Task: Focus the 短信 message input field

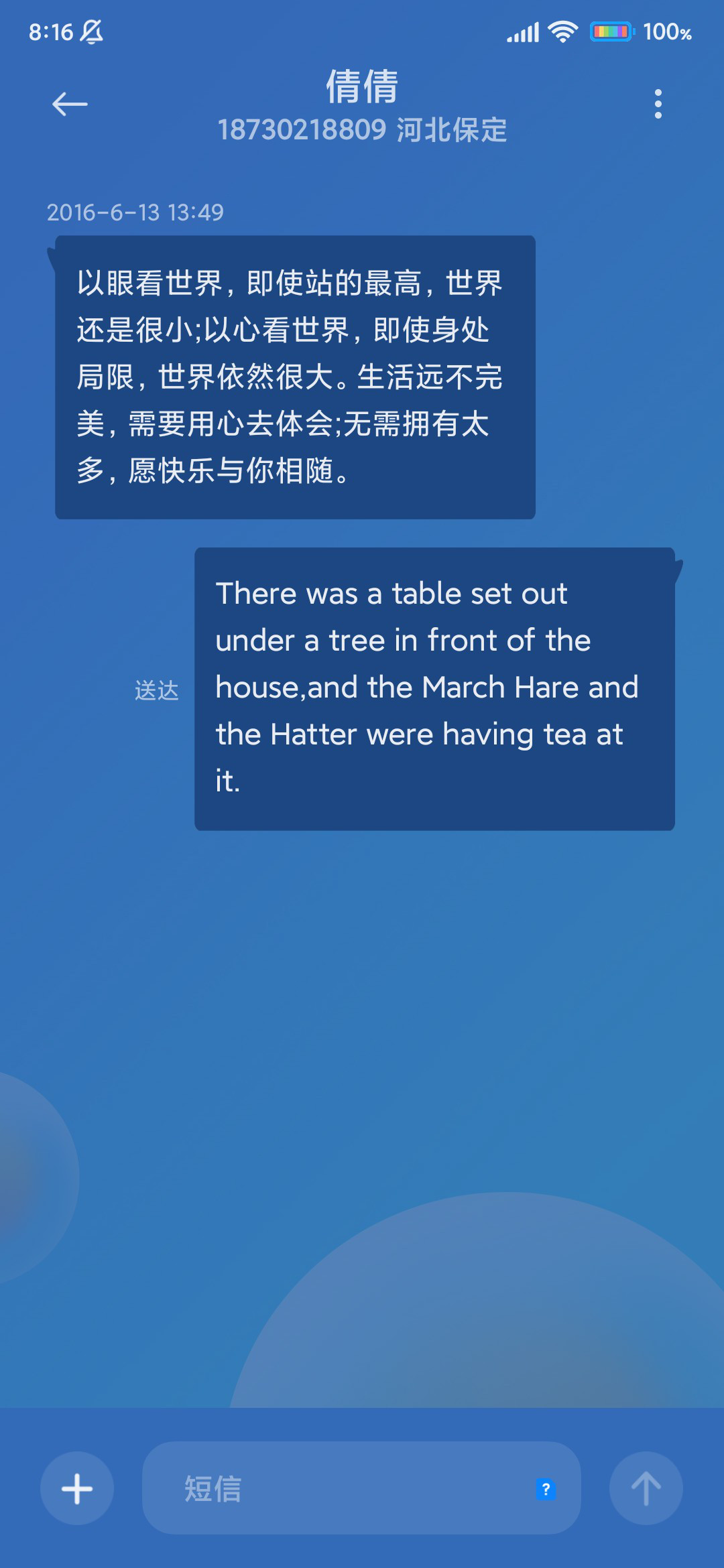Action: click(361, 1488)
